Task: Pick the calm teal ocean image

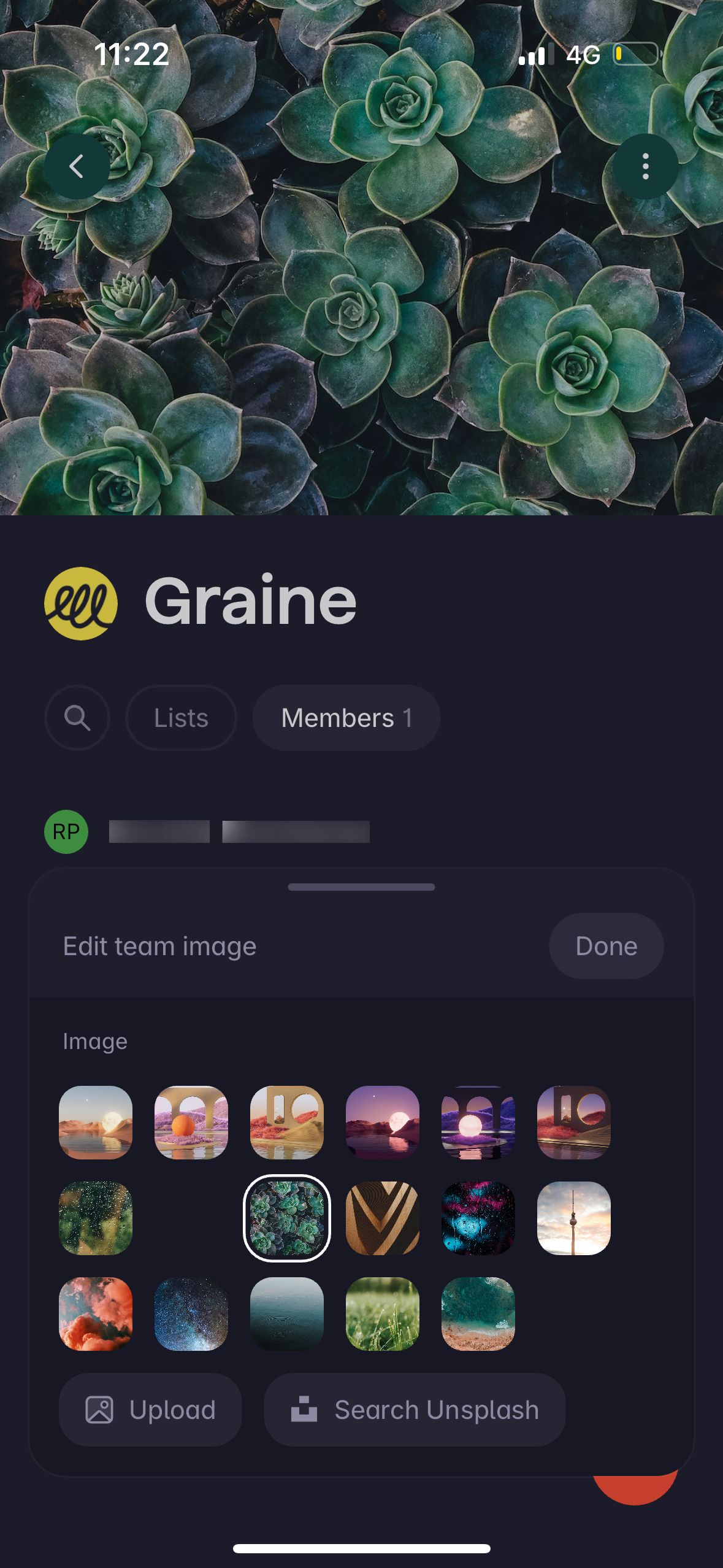Action: click(x=287, y=1313)
